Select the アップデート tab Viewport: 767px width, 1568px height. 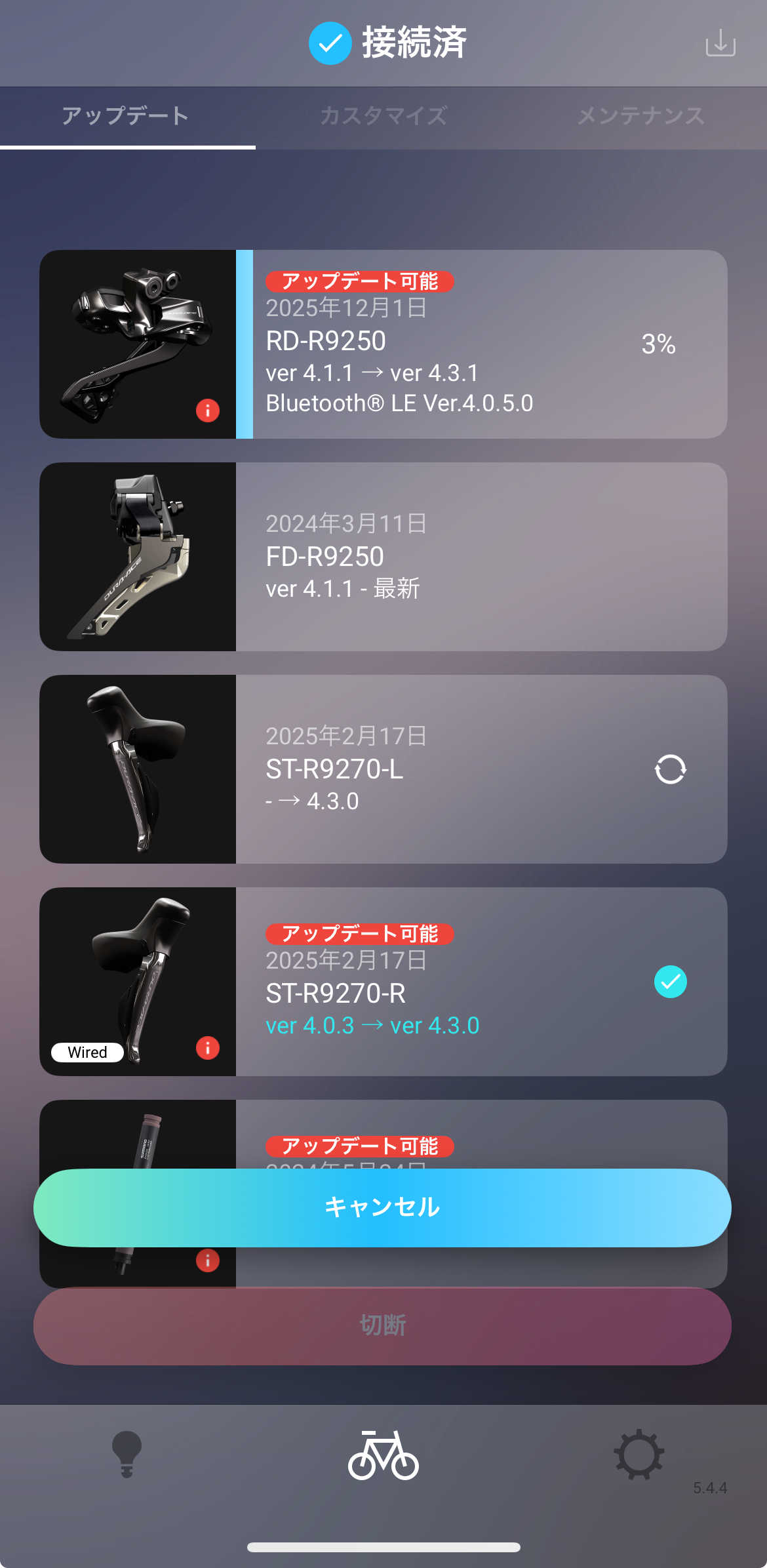[x=126, y=116]
